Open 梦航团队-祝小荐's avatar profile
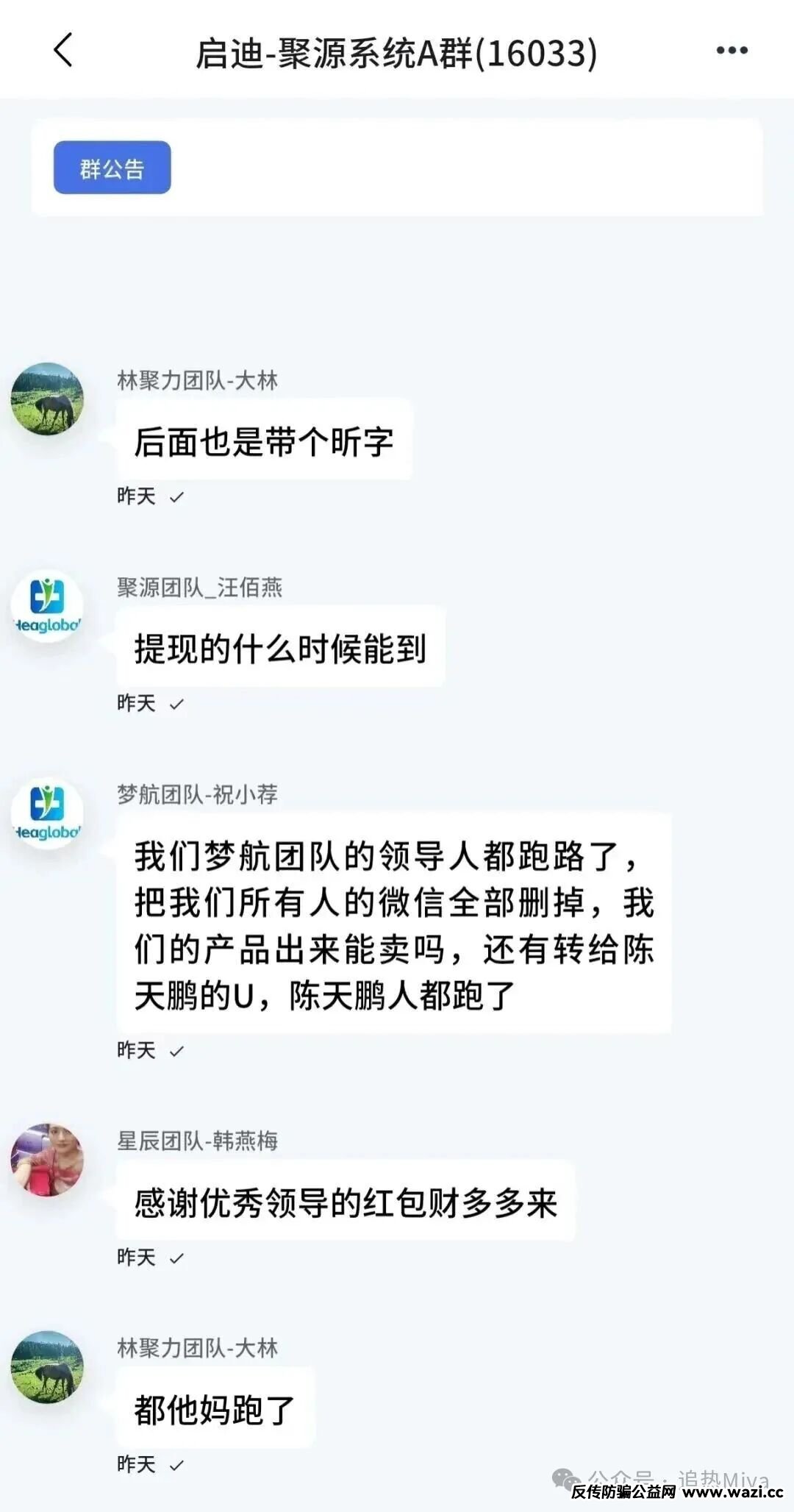This screenshot has height=1512, width=794. click(47, 813)
